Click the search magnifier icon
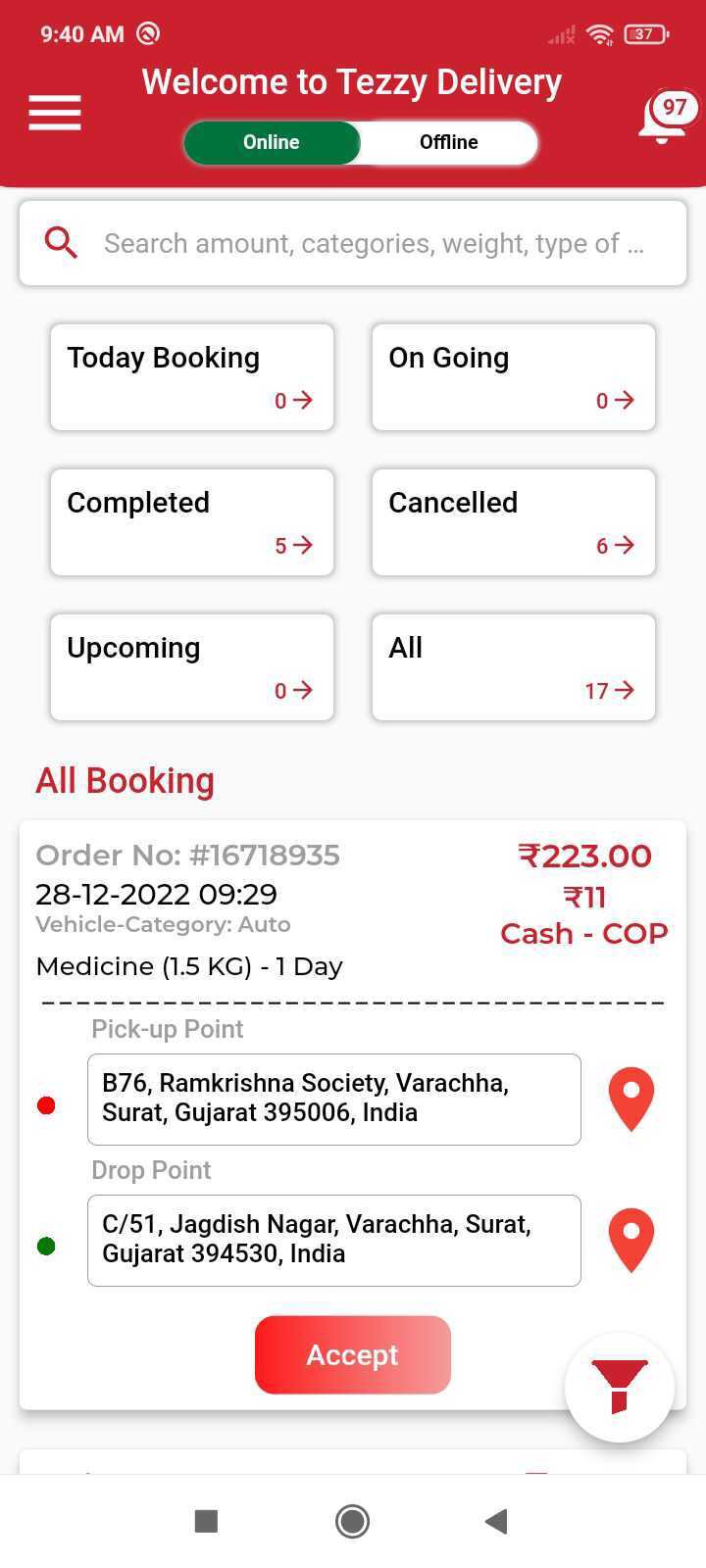Viewport: 706px width, 1568px height. pyautogui.click(x=60, y=242)
